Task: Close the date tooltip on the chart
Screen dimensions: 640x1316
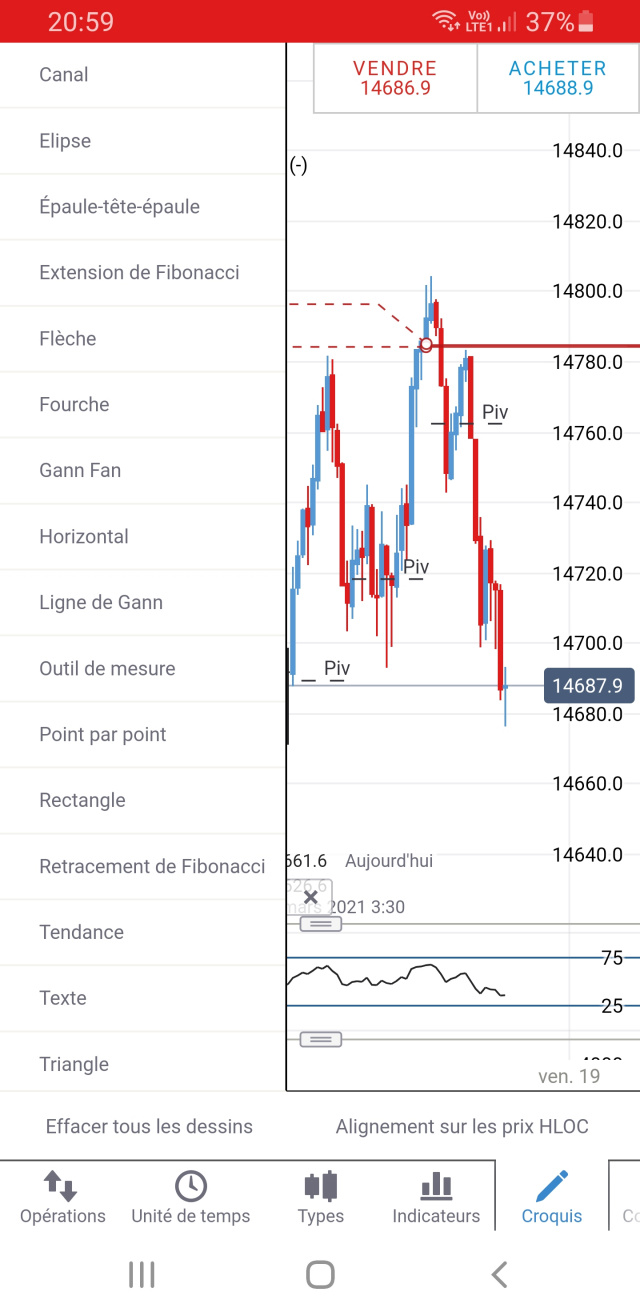Action: tap(311, 897)
